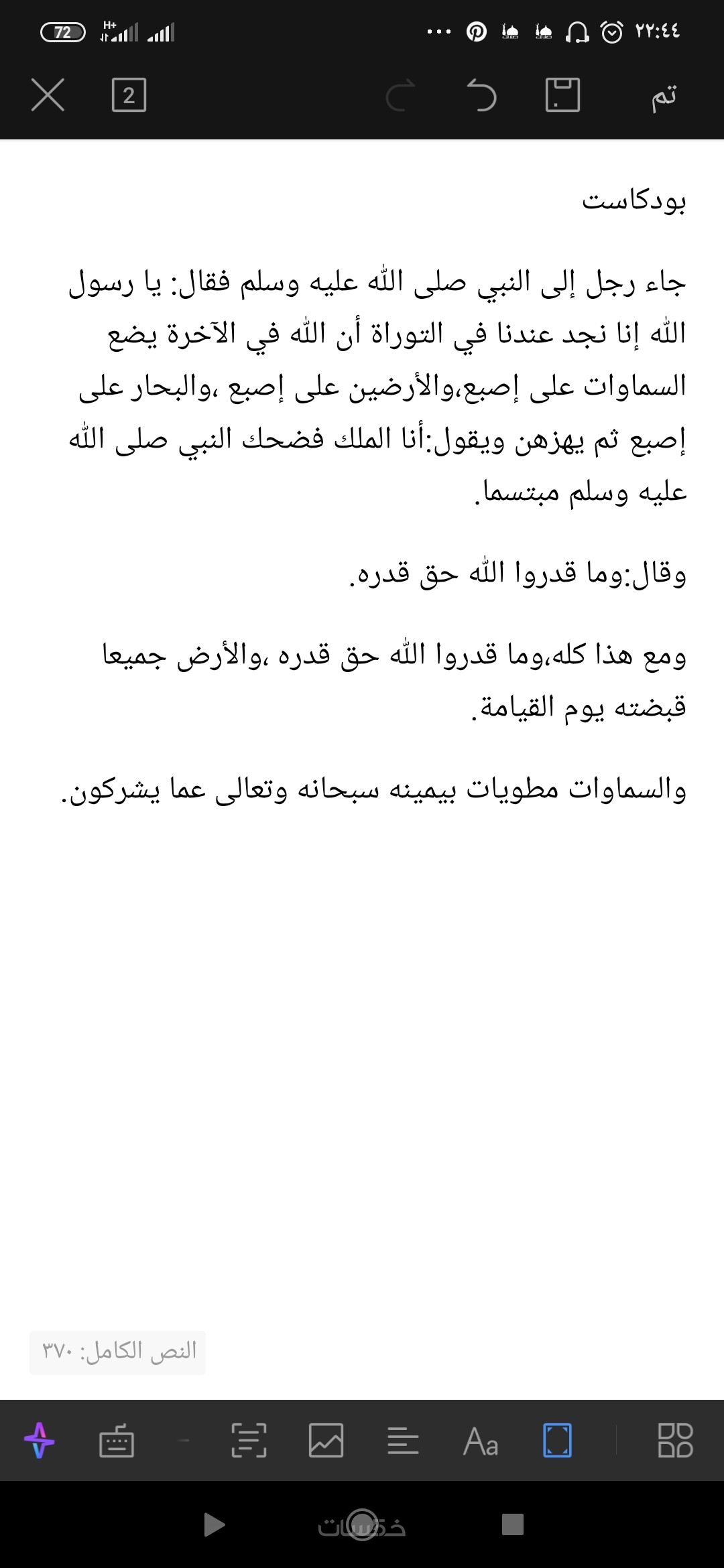724x1568 pixels.
Task: Open the tools grid menu
Action: click(x=674, y=1440)
